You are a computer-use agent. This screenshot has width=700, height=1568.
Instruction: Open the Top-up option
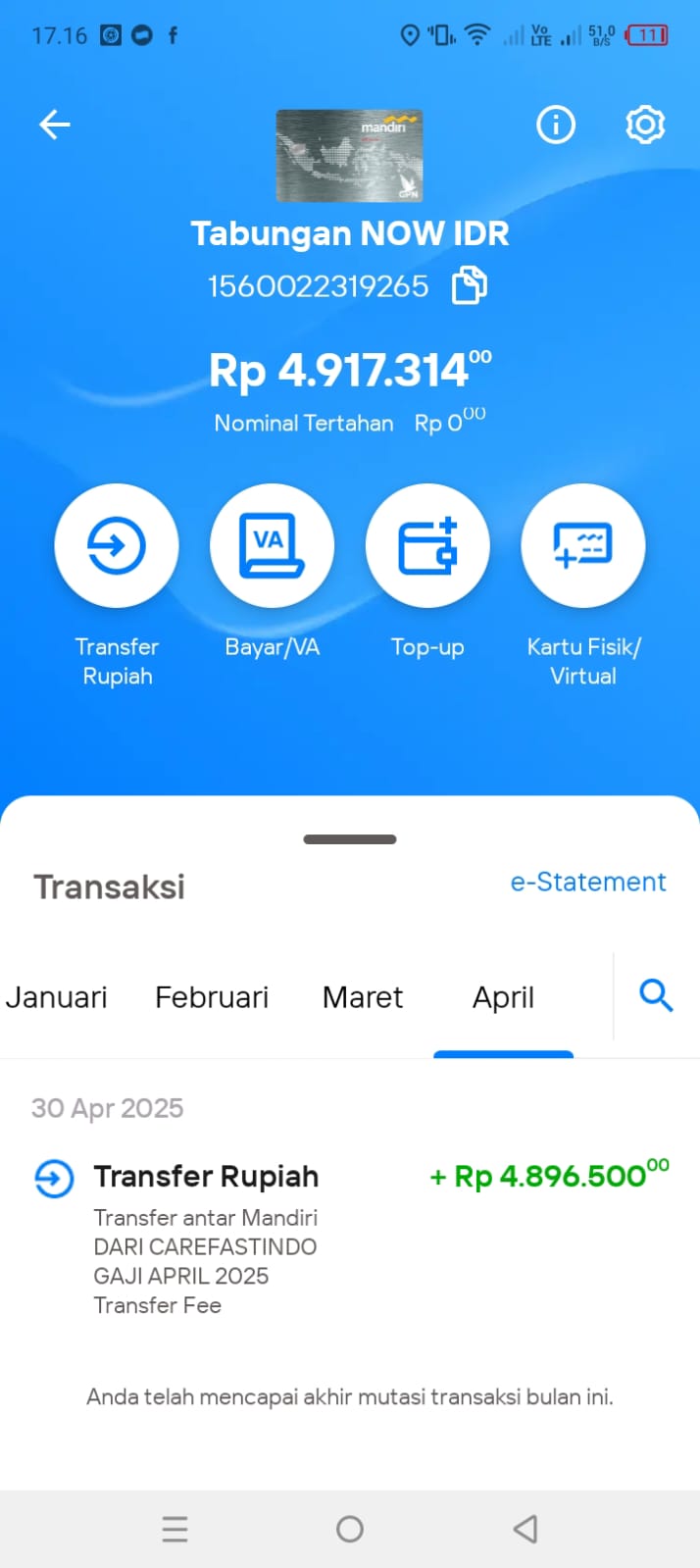427,545
